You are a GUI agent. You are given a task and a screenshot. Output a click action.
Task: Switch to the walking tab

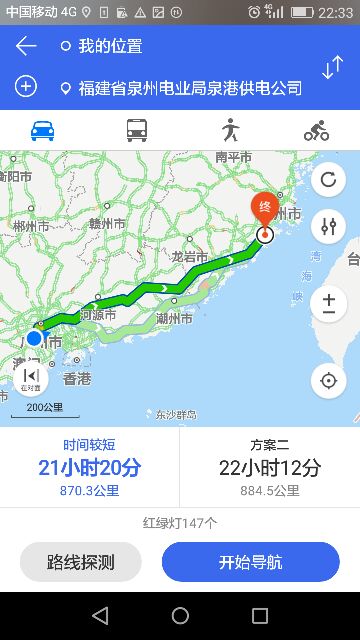click(231, 130)
